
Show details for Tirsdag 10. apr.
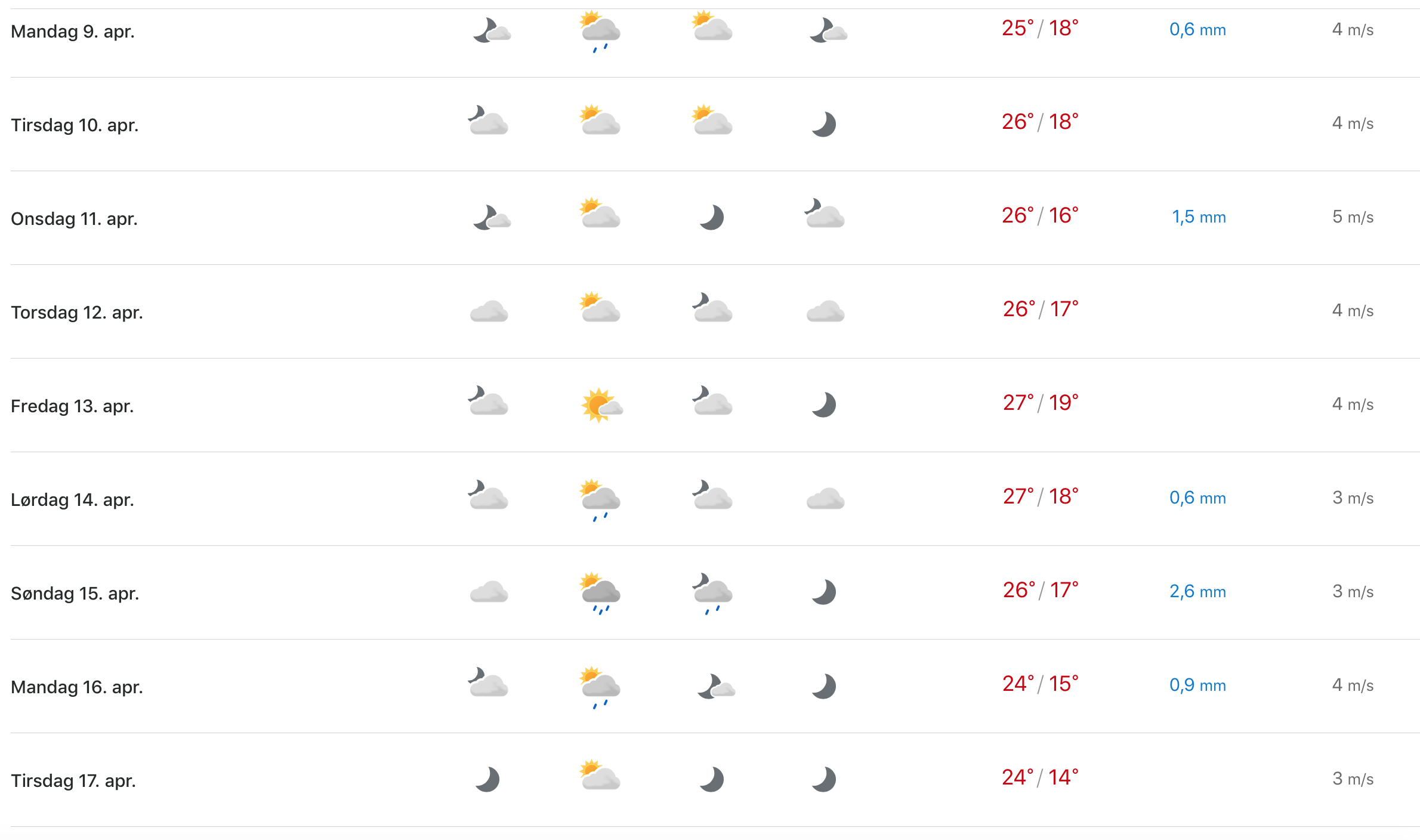tap(75, 125)
